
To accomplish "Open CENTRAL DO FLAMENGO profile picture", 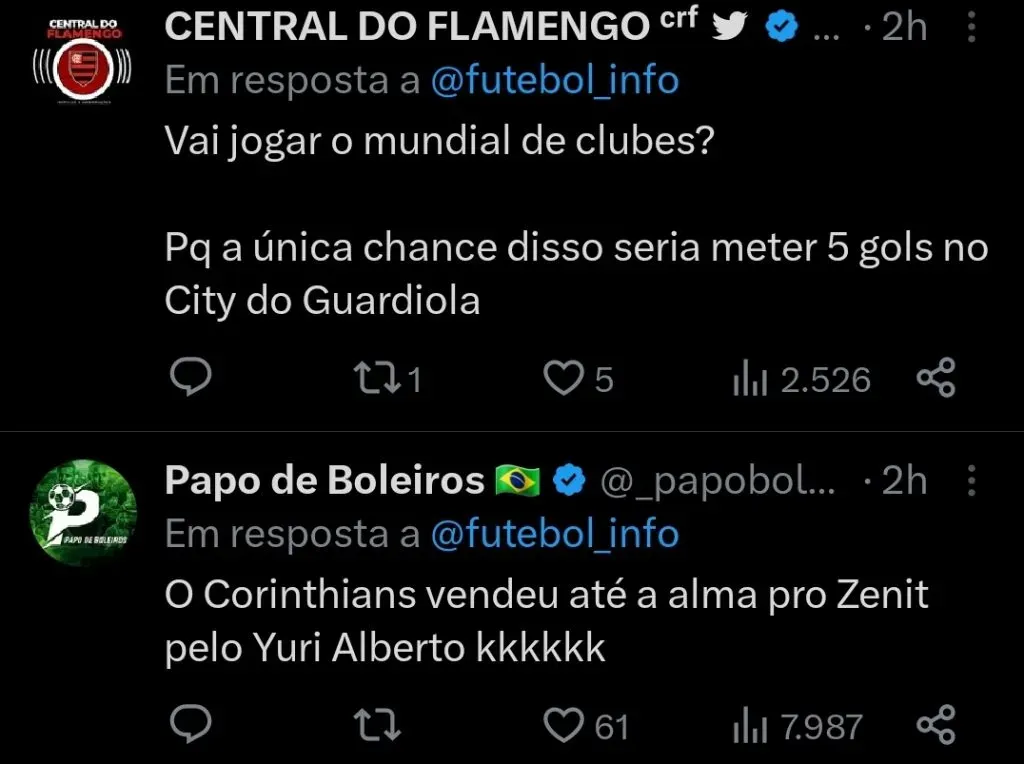I will [x=84, y=60].
